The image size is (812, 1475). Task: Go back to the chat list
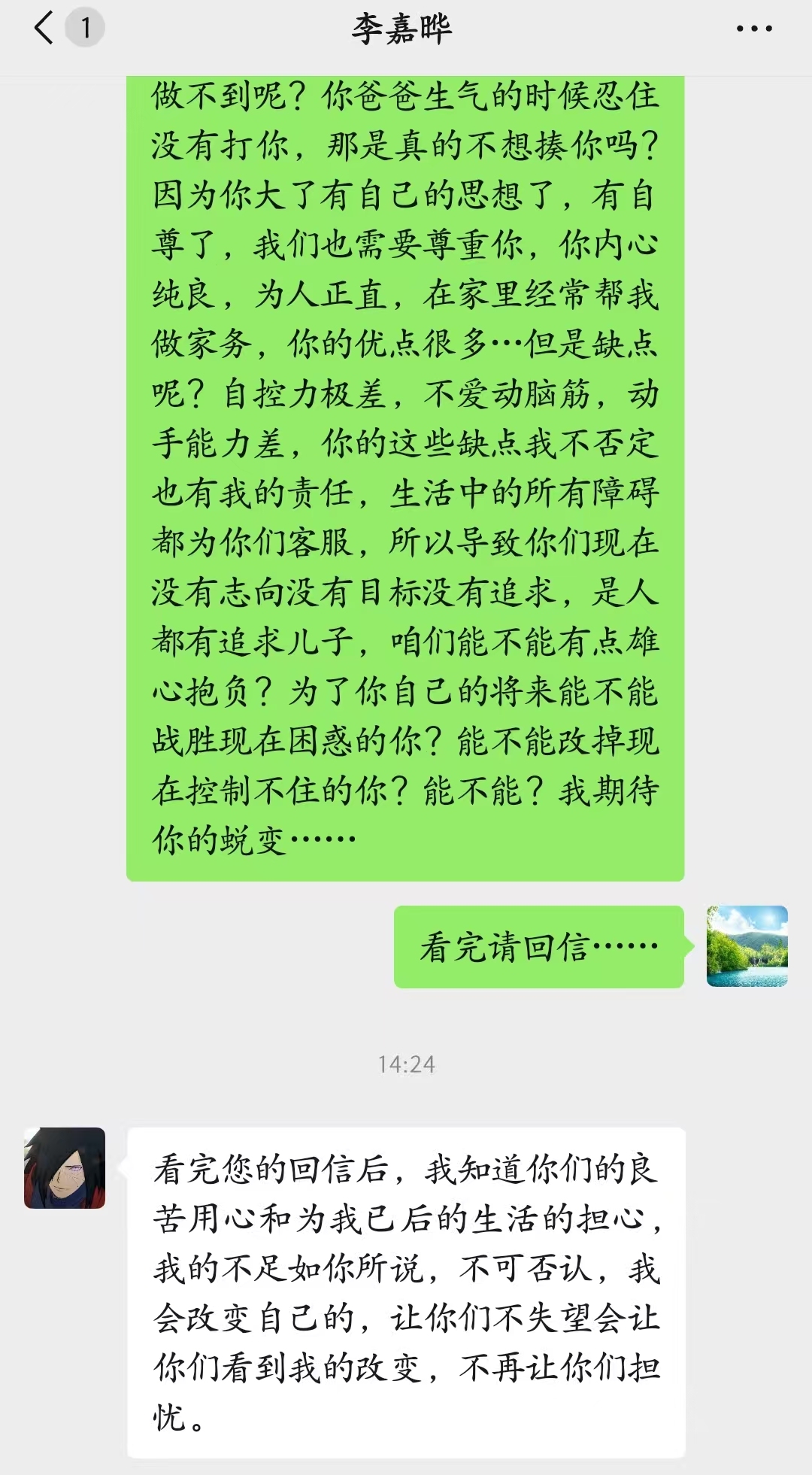pyautogui.click(x=45, y=29)
